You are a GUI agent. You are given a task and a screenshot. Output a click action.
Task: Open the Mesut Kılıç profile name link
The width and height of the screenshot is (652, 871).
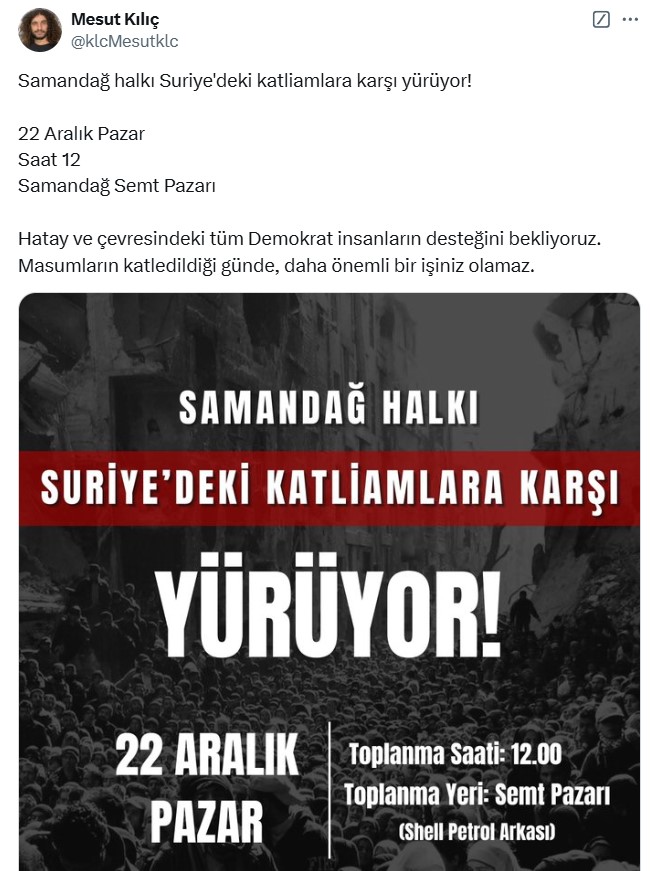tap(115, 20)
